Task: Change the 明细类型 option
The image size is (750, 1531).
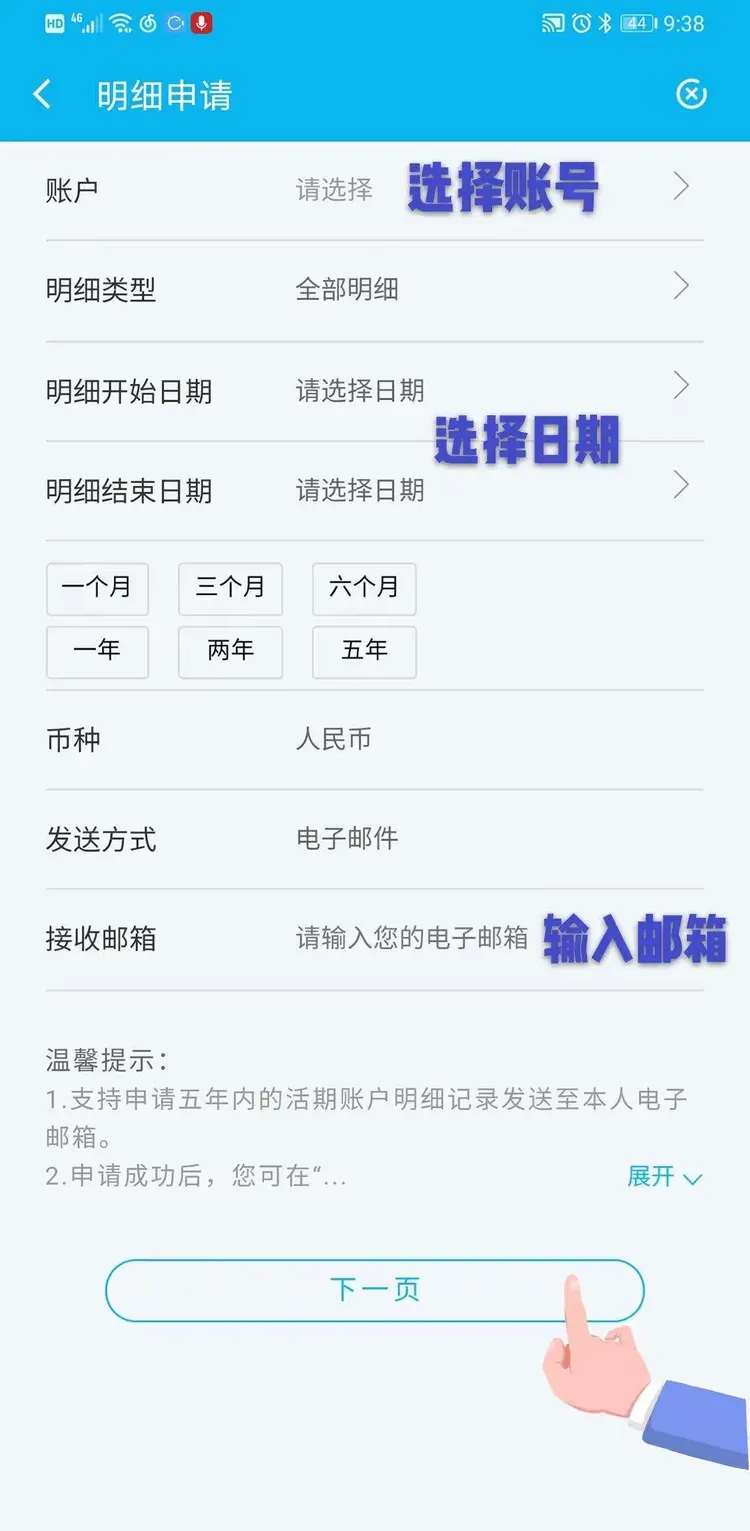Action: 375,290
